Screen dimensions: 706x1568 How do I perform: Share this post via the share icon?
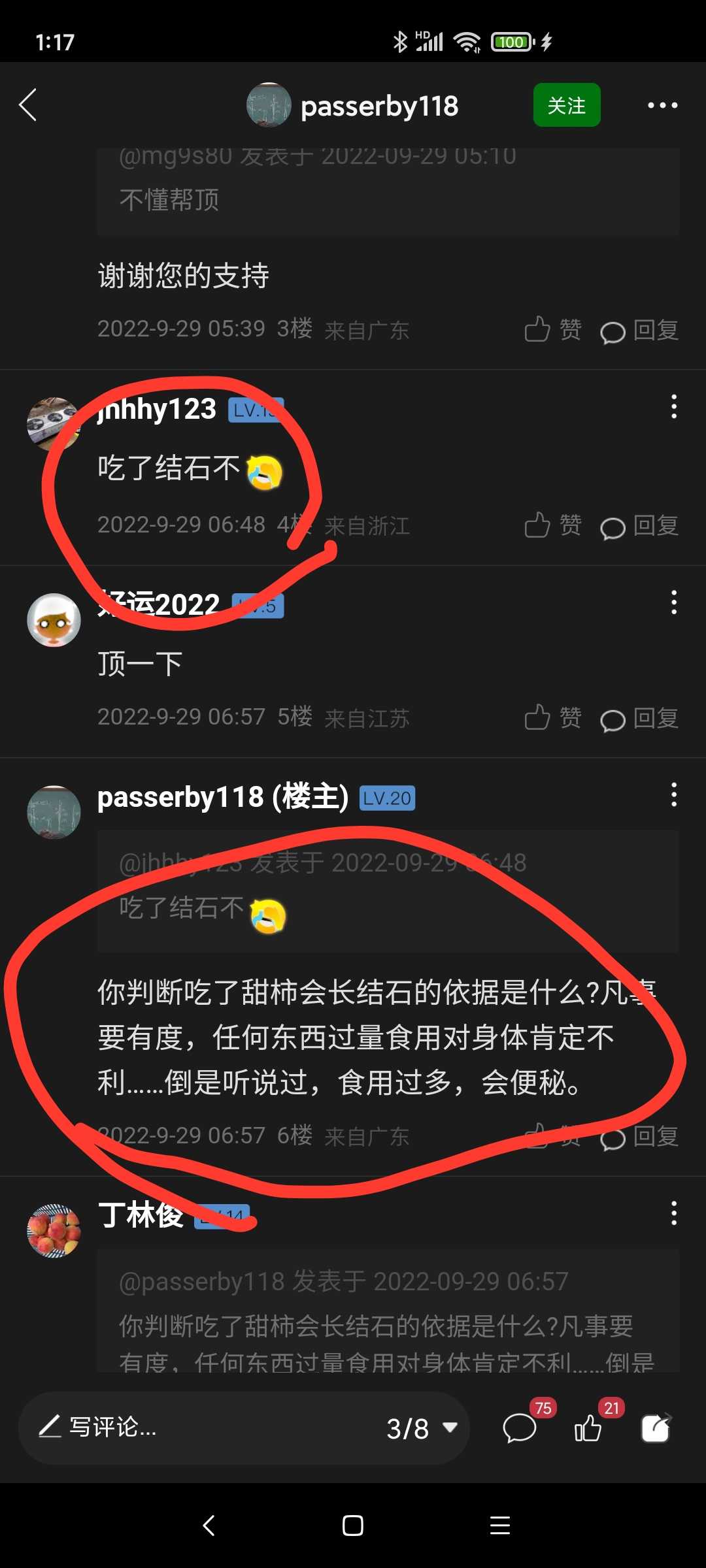click(656, 1428)
